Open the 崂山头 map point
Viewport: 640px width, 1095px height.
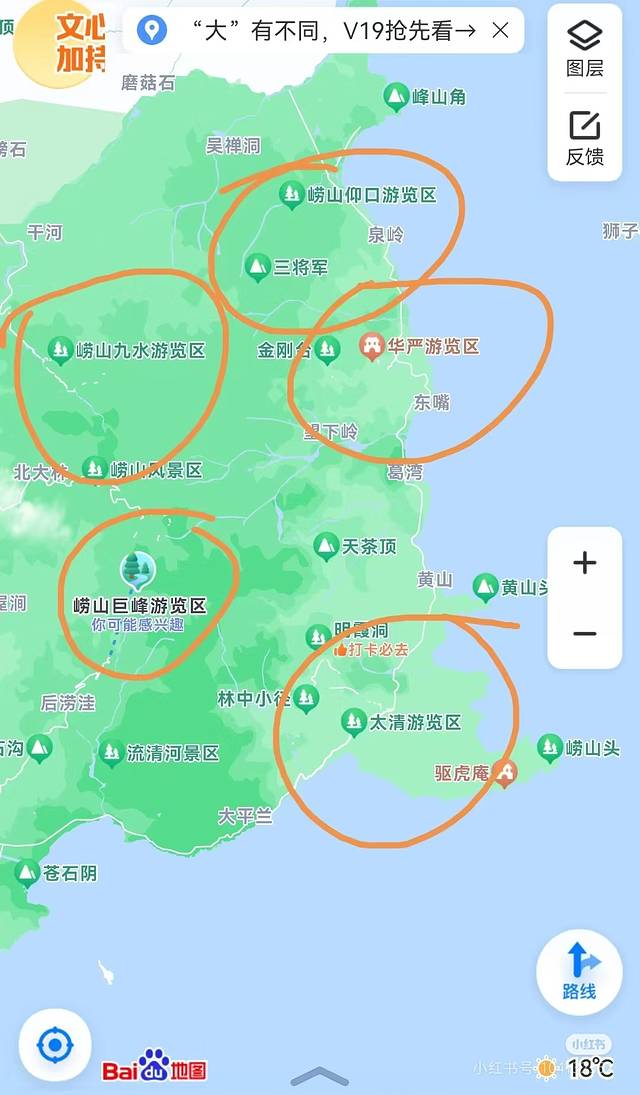(549, 747)
